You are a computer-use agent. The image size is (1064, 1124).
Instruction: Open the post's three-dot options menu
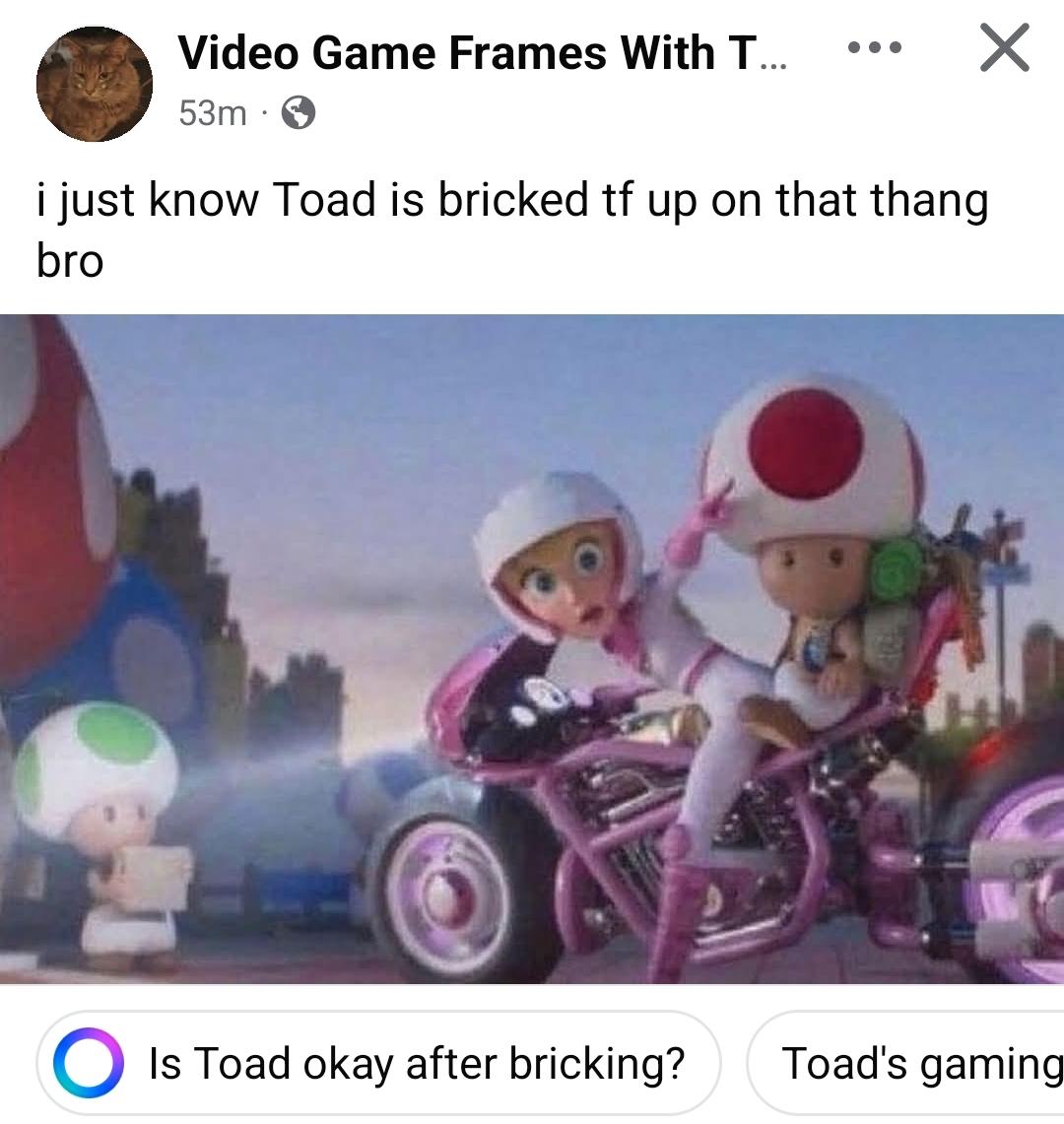[874, 47]
